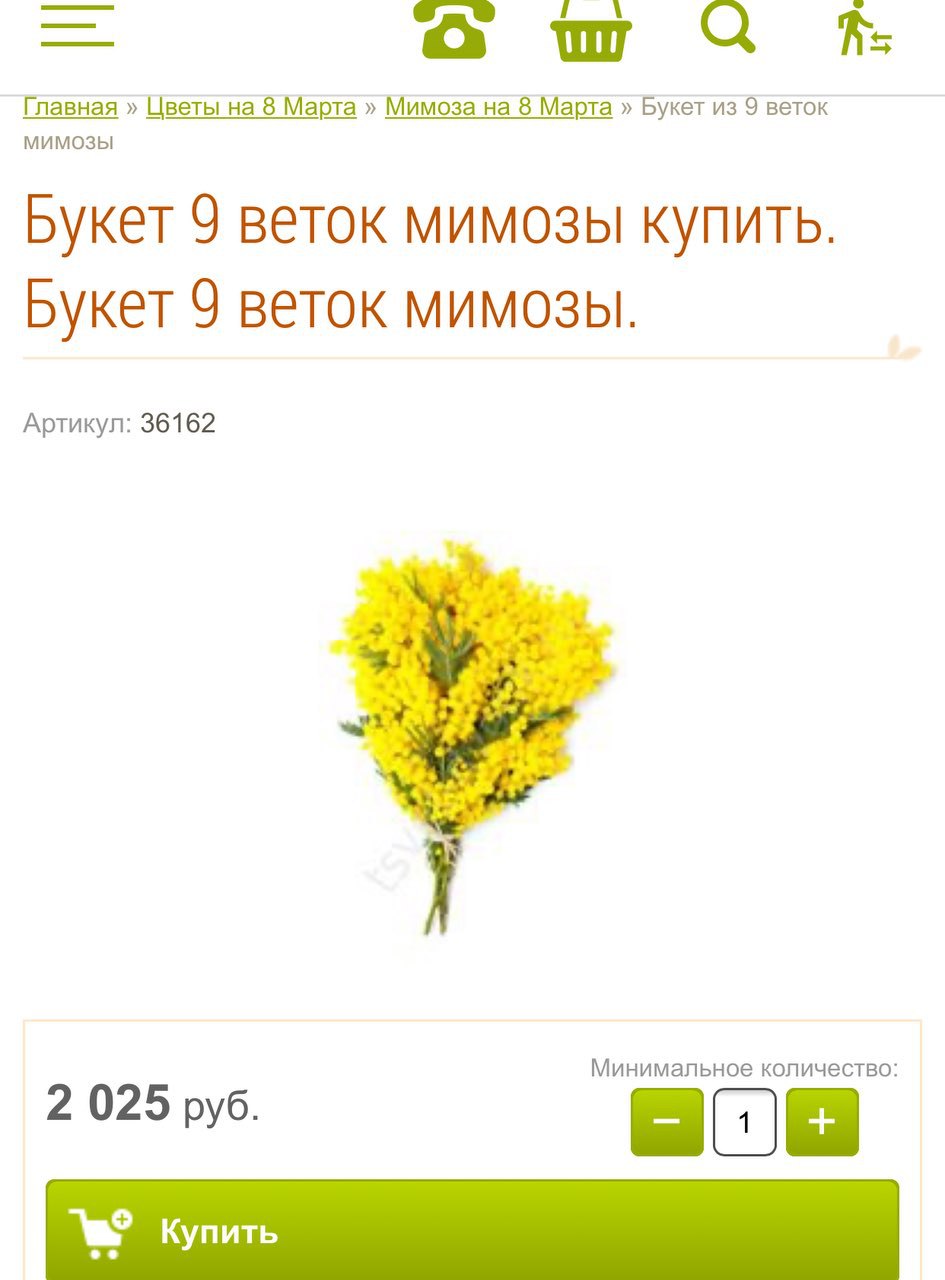Image resolution: width=945 pixels, height=1280 pixels.
Task: Decrease quantity with the minus button
Action: click(x=667, y=1122)
